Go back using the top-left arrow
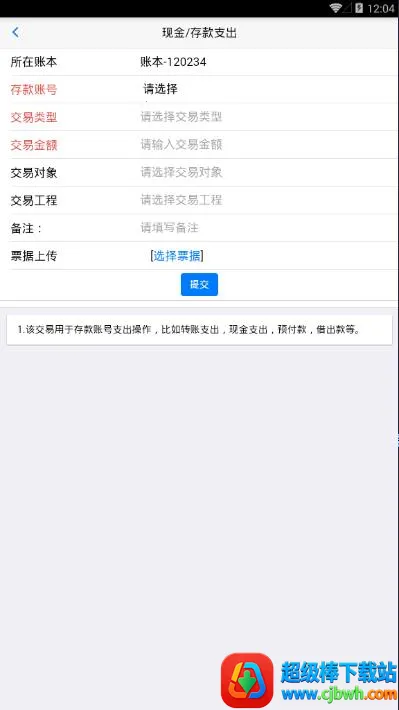 point(15,32)
